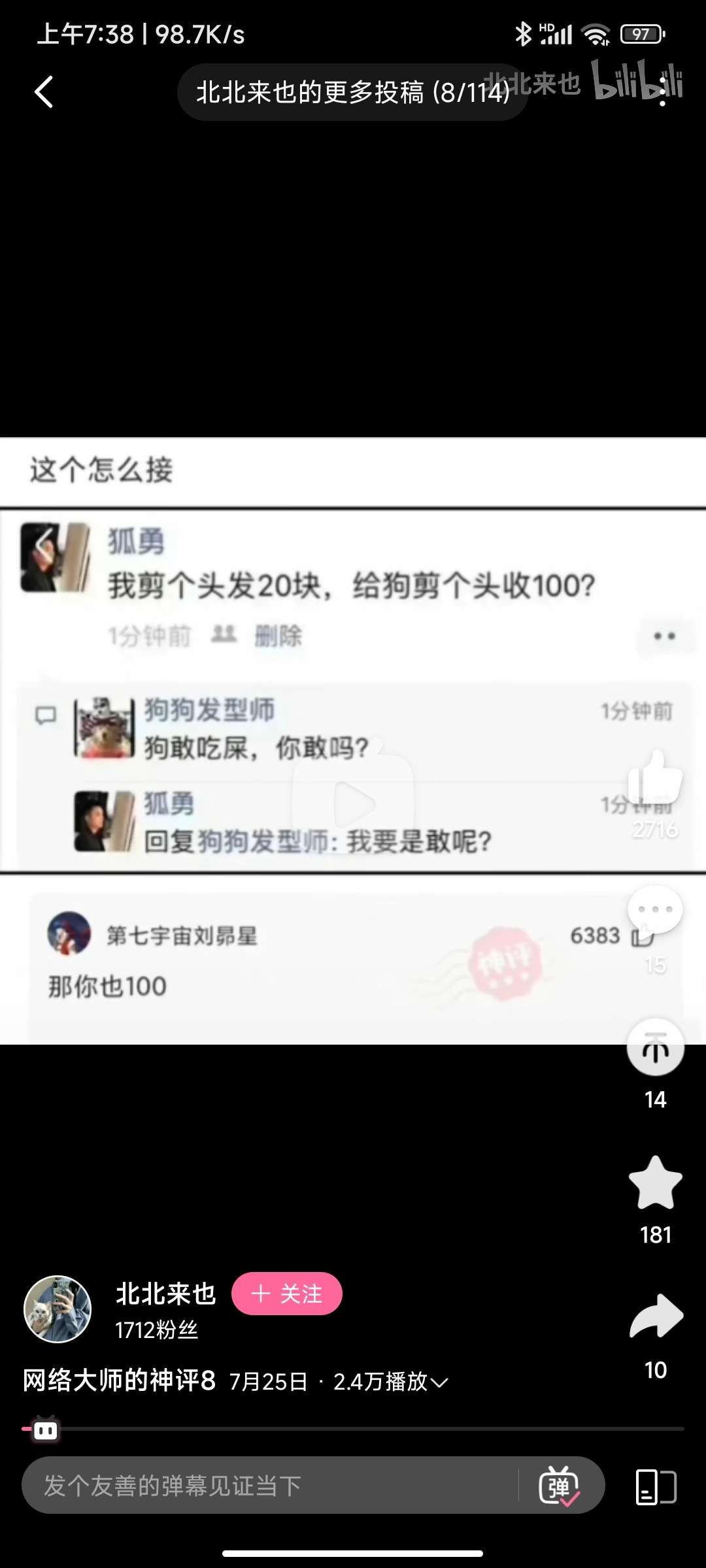
Task: Go back using the top-left arrow
Action: pyautogui.click(x=44, y=92)
